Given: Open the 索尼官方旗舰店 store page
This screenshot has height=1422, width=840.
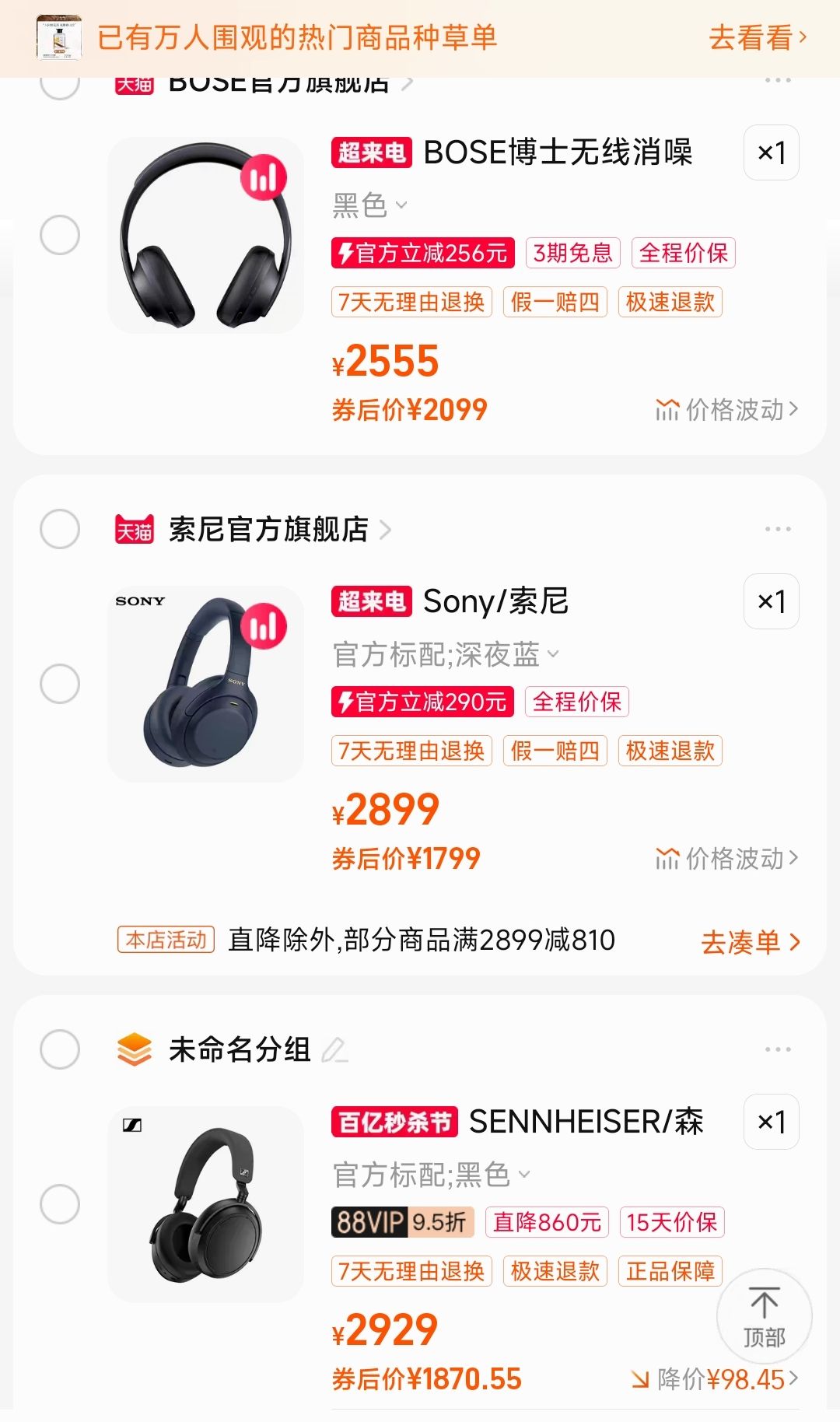Looking at the screenshot, I should (268, 530).
